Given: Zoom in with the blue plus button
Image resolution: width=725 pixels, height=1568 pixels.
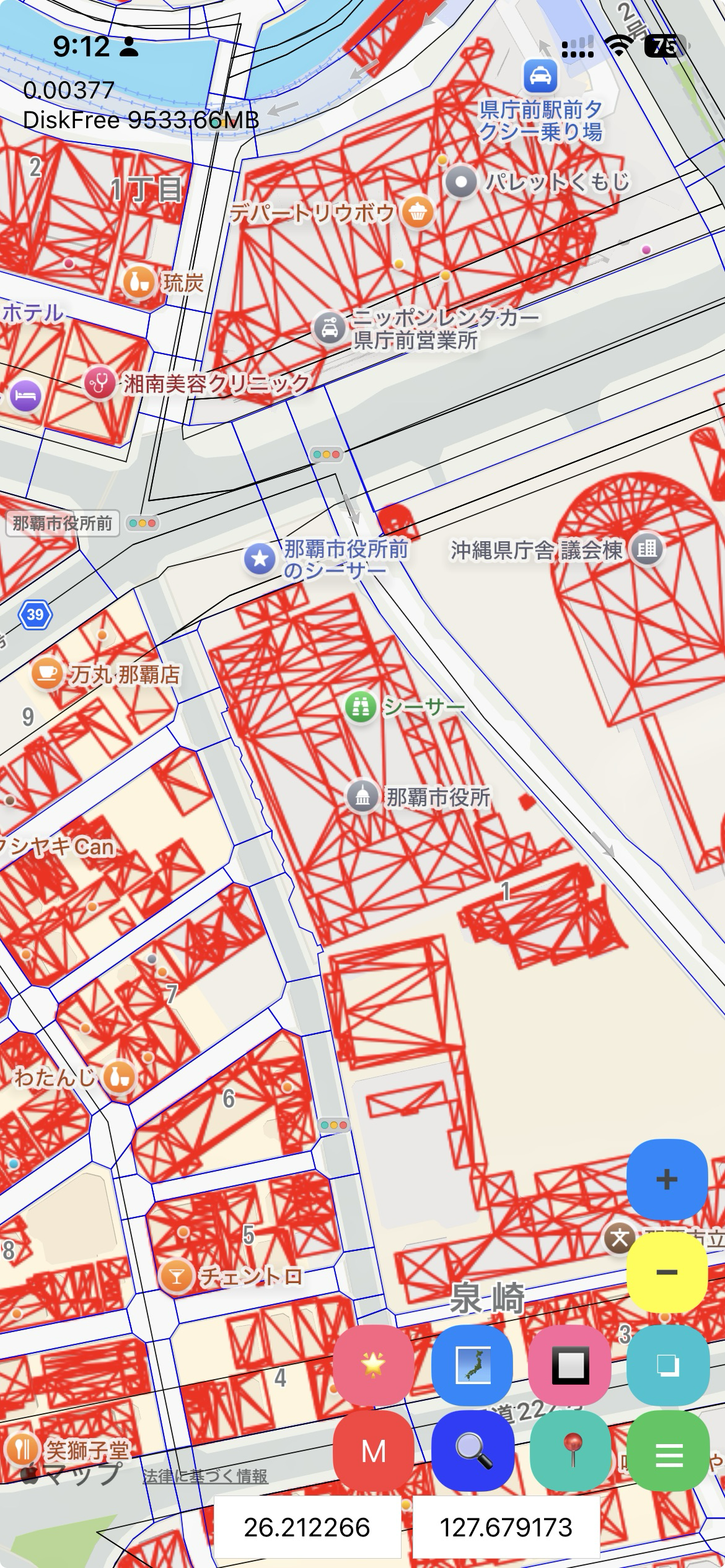Looking at the screenshot, I should pos(667,1180).
